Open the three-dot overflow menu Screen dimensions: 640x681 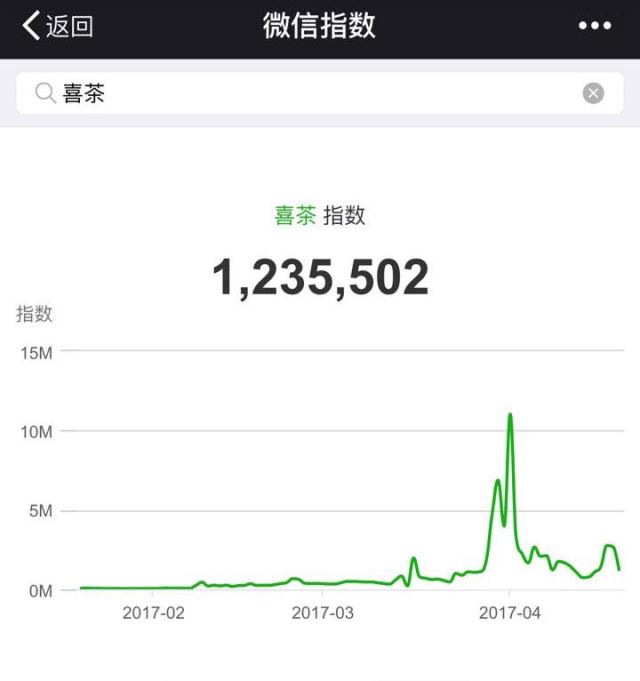[594, 26]
